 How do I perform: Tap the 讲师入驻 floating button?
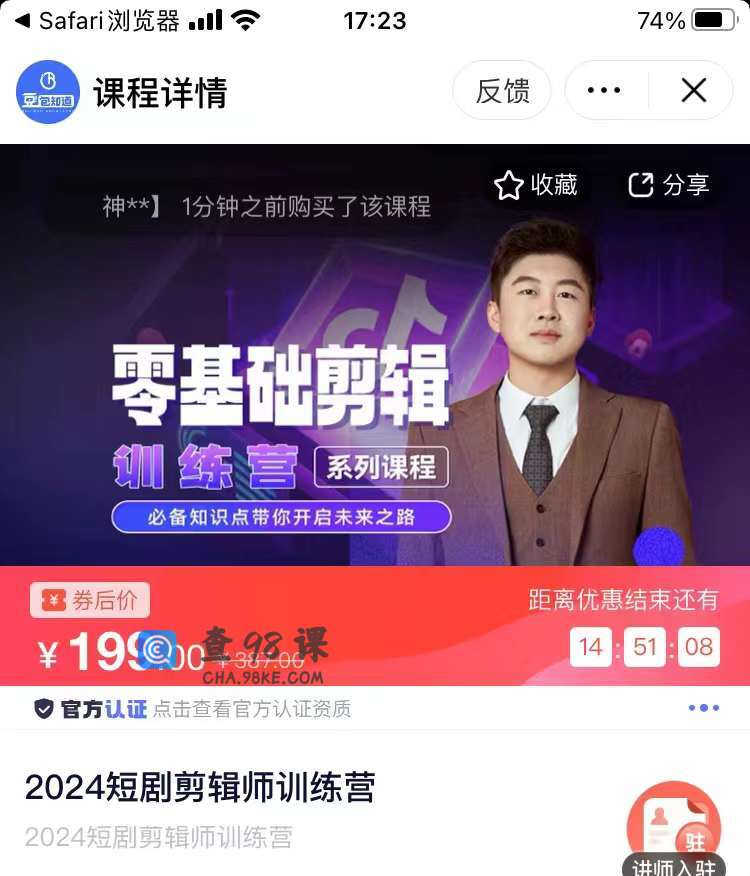click(x=673, y=830)
